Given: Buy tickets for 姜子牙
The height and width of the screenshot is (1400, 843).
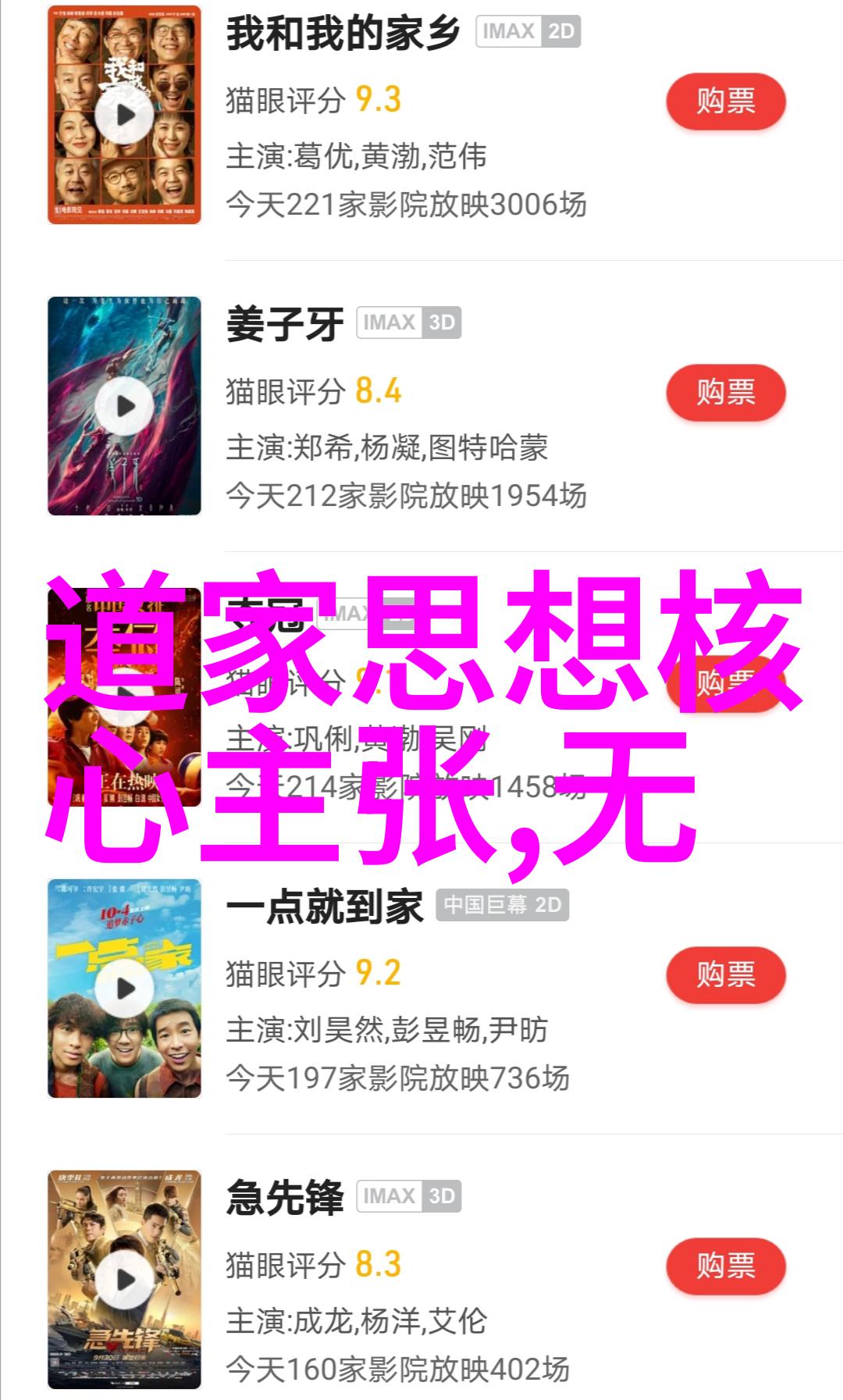Looking at the screenshot, I should tap(725, 392).
